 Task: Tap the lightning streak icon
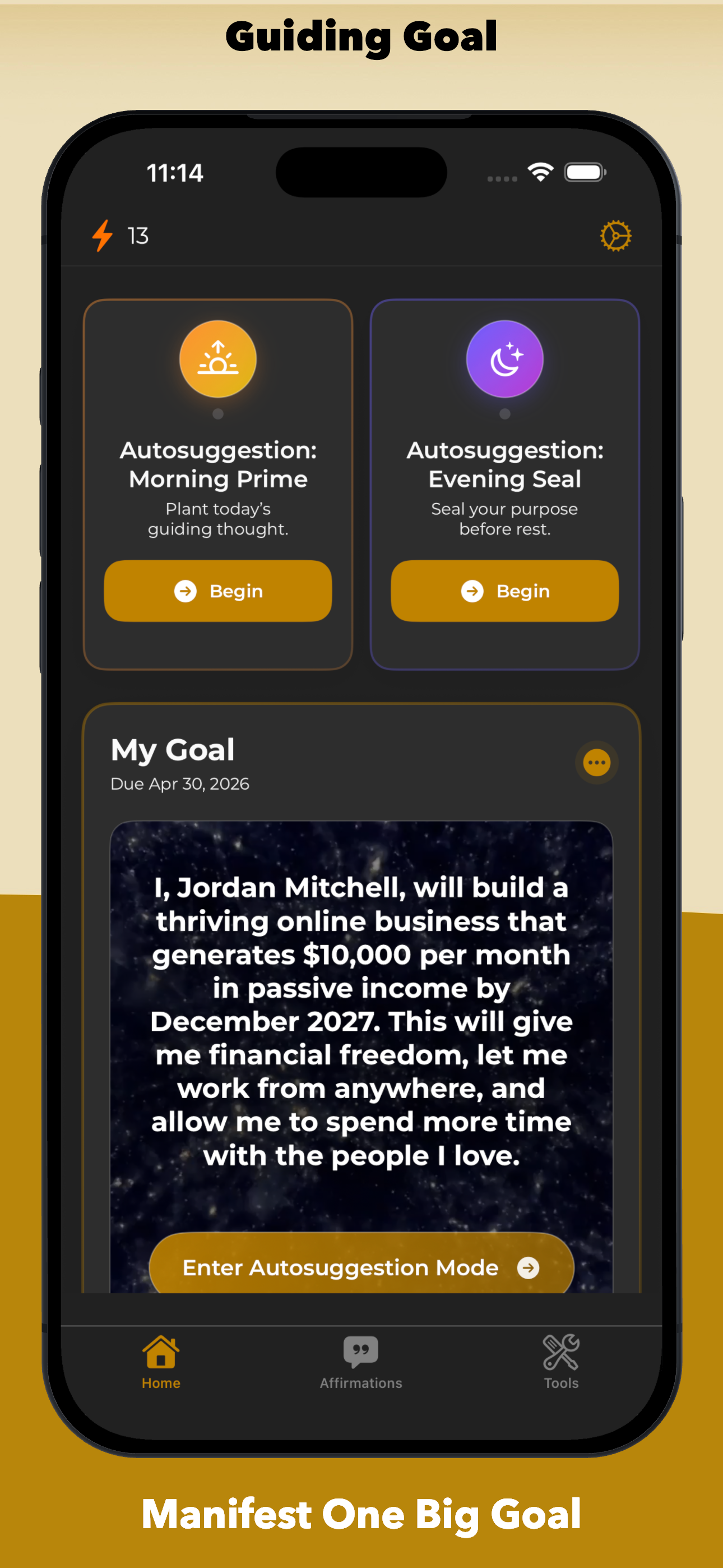(102, 236)
